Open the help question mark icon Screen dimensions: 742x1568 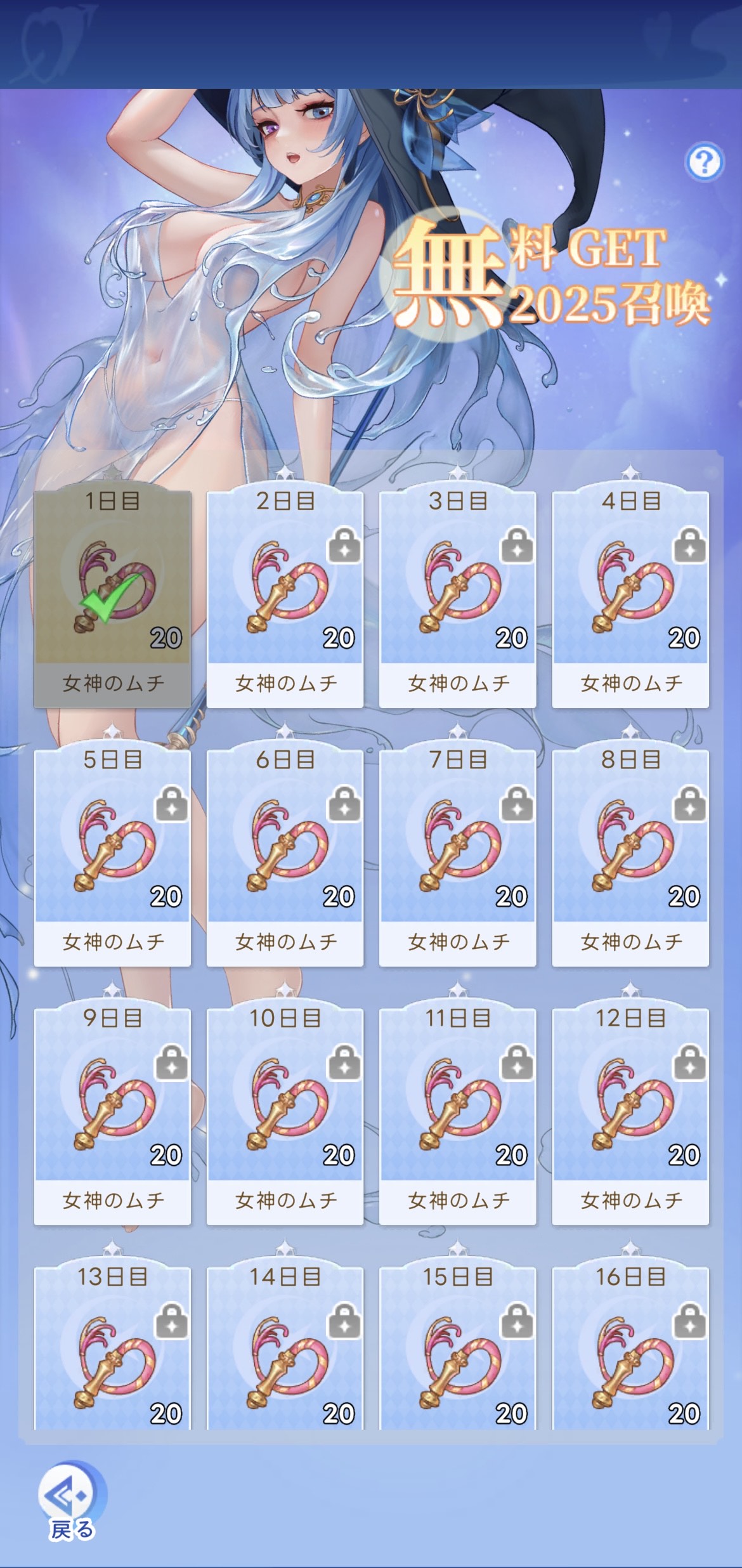coord(704,162)
